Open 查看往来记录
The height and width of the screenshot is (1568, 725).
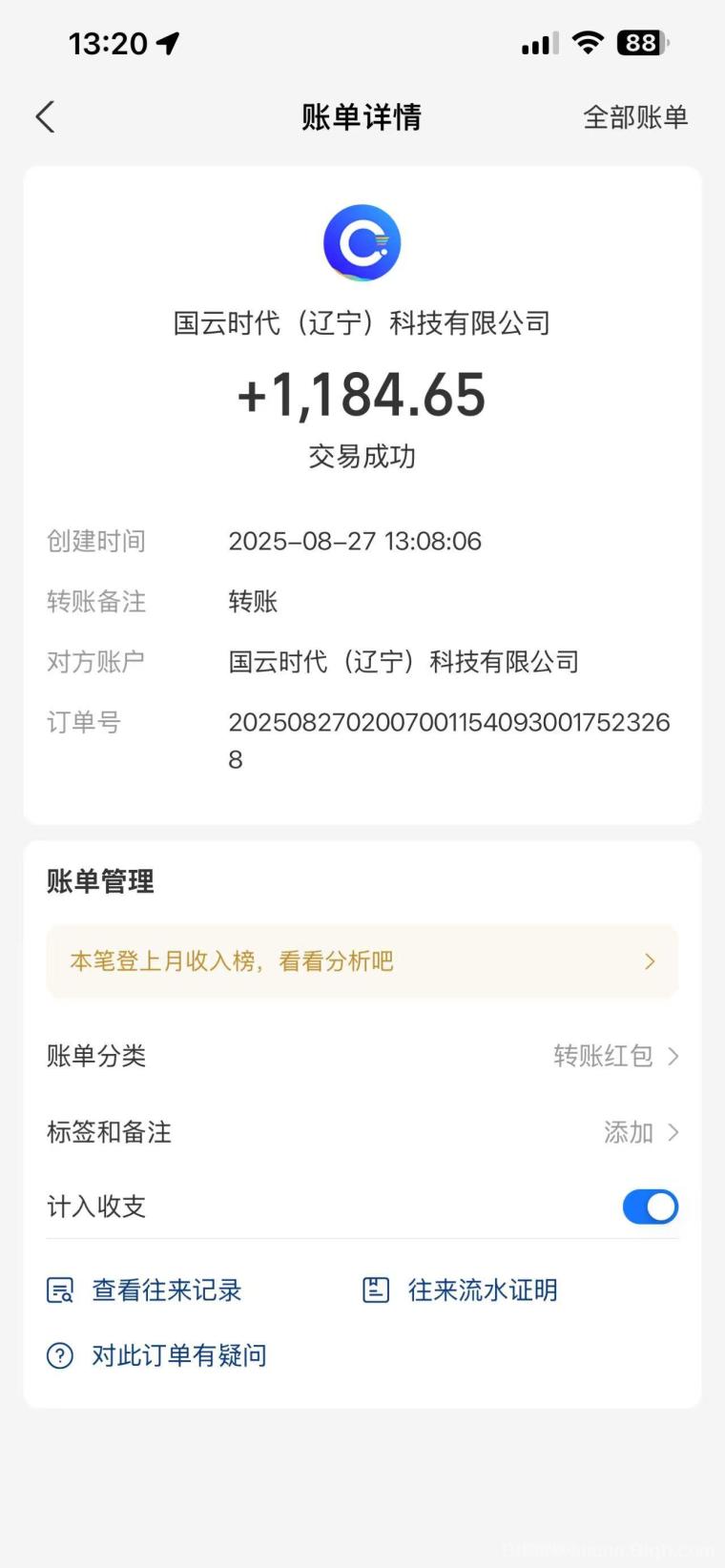click(144, 1290)
